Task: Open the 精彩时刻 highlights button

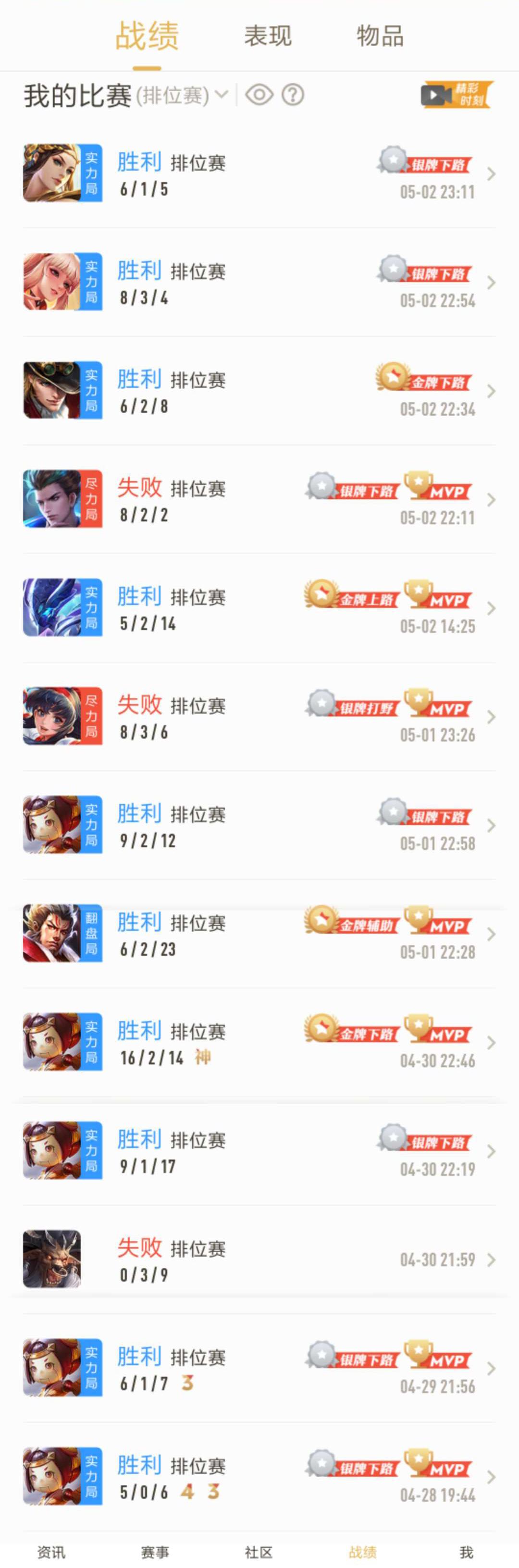Action: [457, 95]
